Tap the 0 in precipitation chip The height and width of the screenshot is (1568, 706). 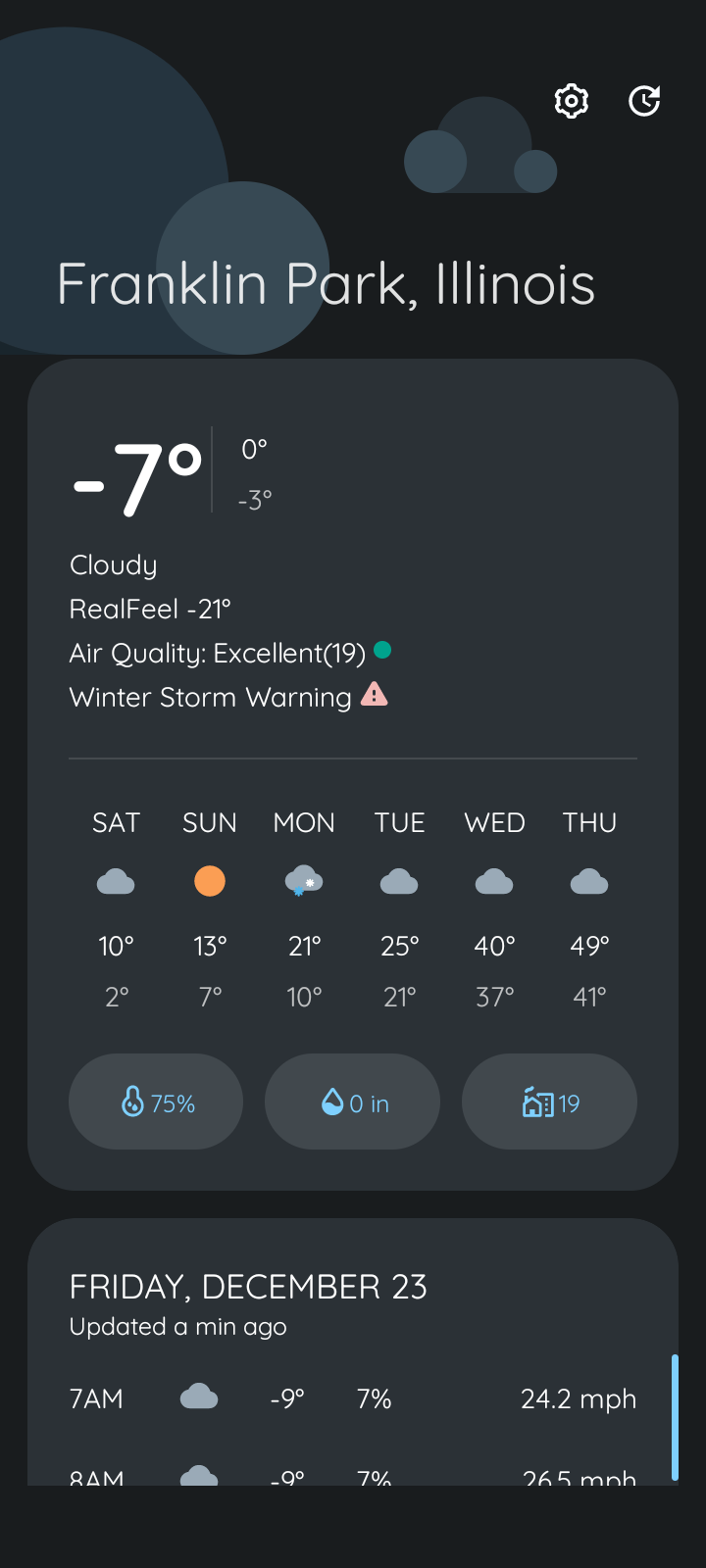(353, 1102)
